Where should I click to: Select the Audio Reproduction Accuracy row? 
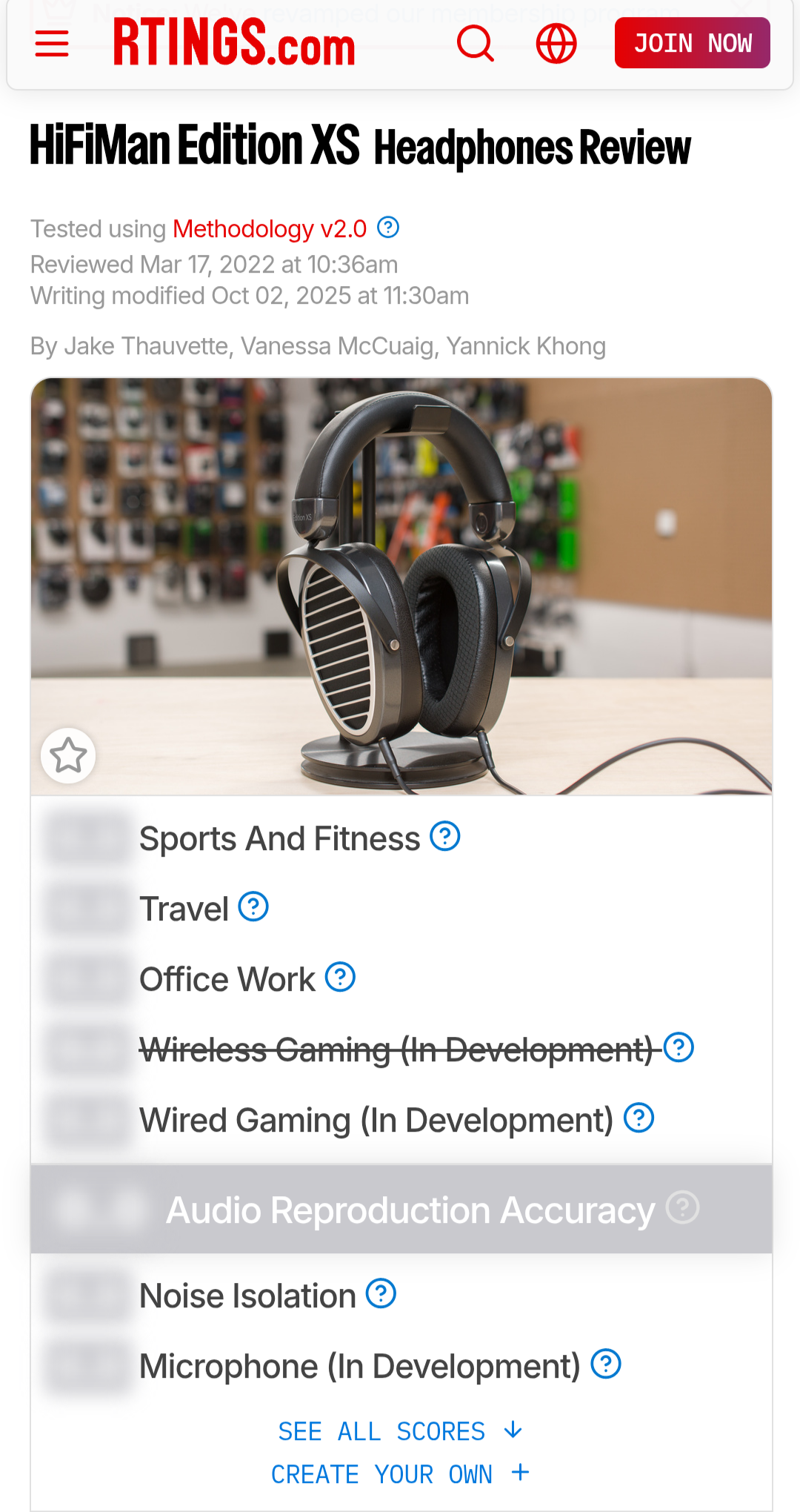pos(401,1210)
